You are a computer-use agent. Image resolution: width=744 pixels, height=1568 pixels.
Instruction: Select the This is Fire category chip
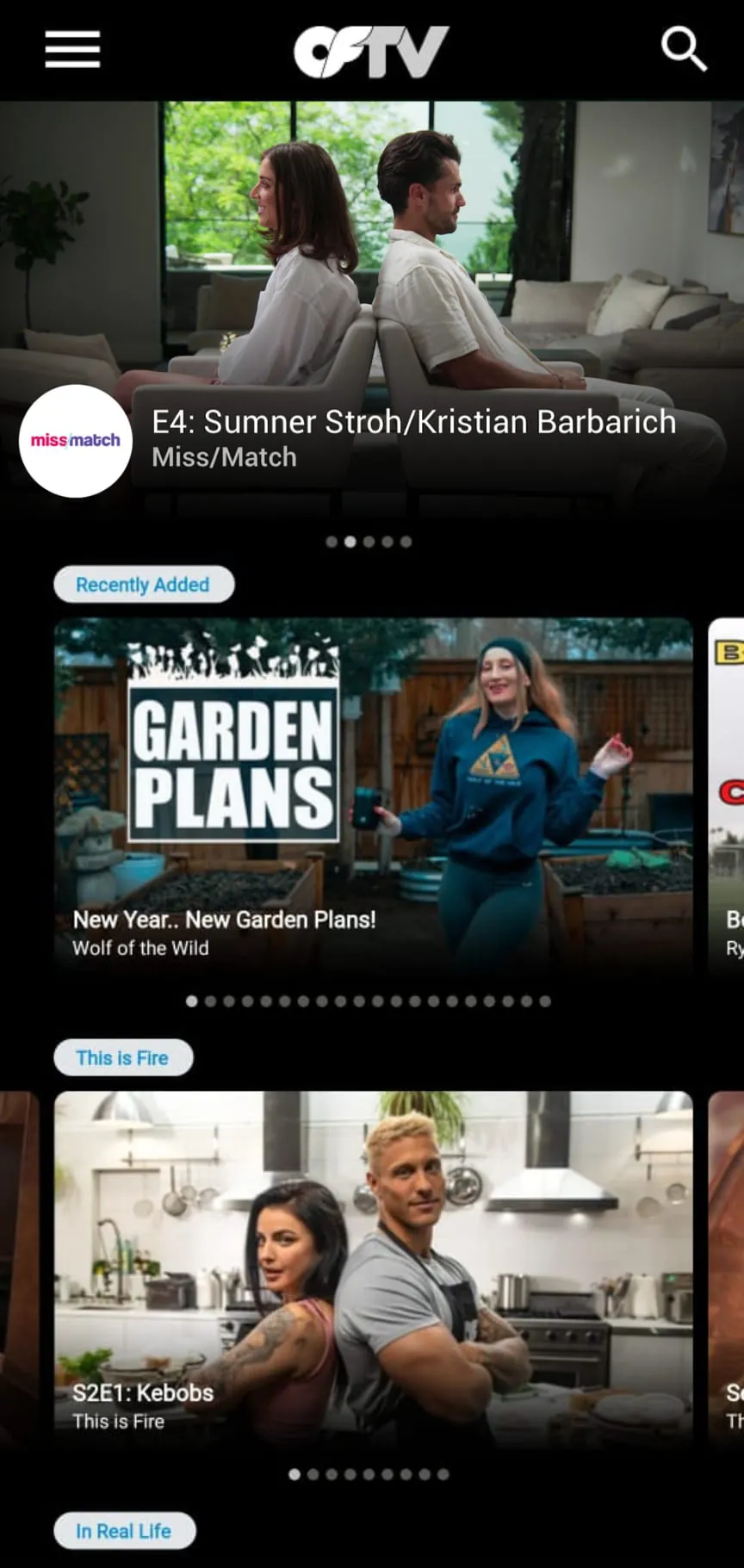coord(122,1057)
